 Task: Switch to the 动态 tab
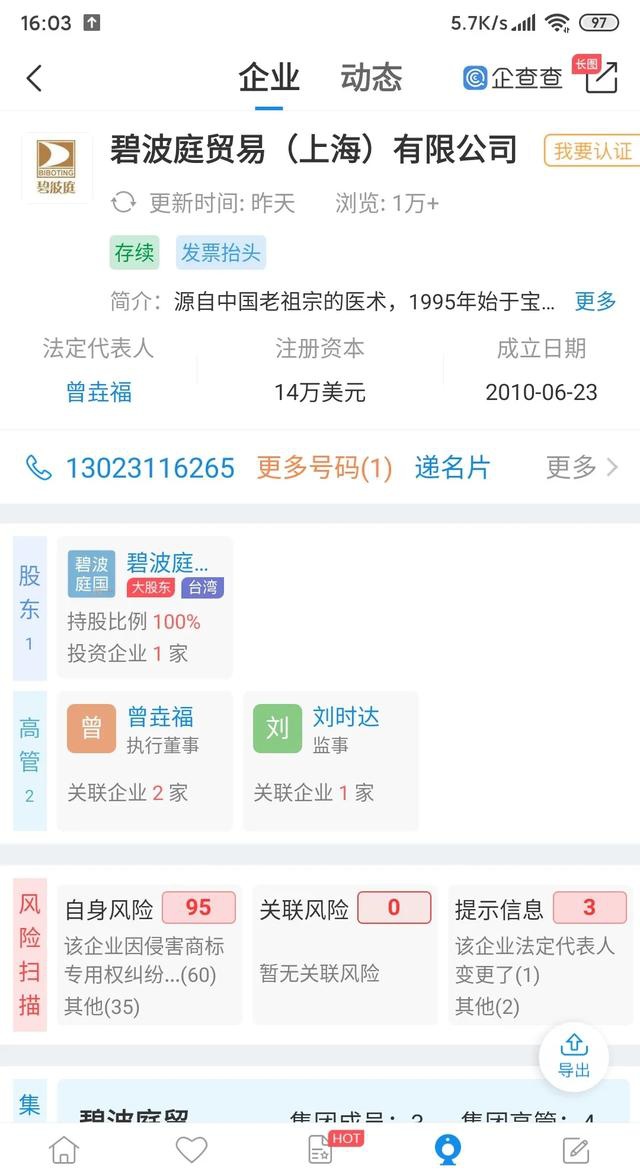point(372,78)
